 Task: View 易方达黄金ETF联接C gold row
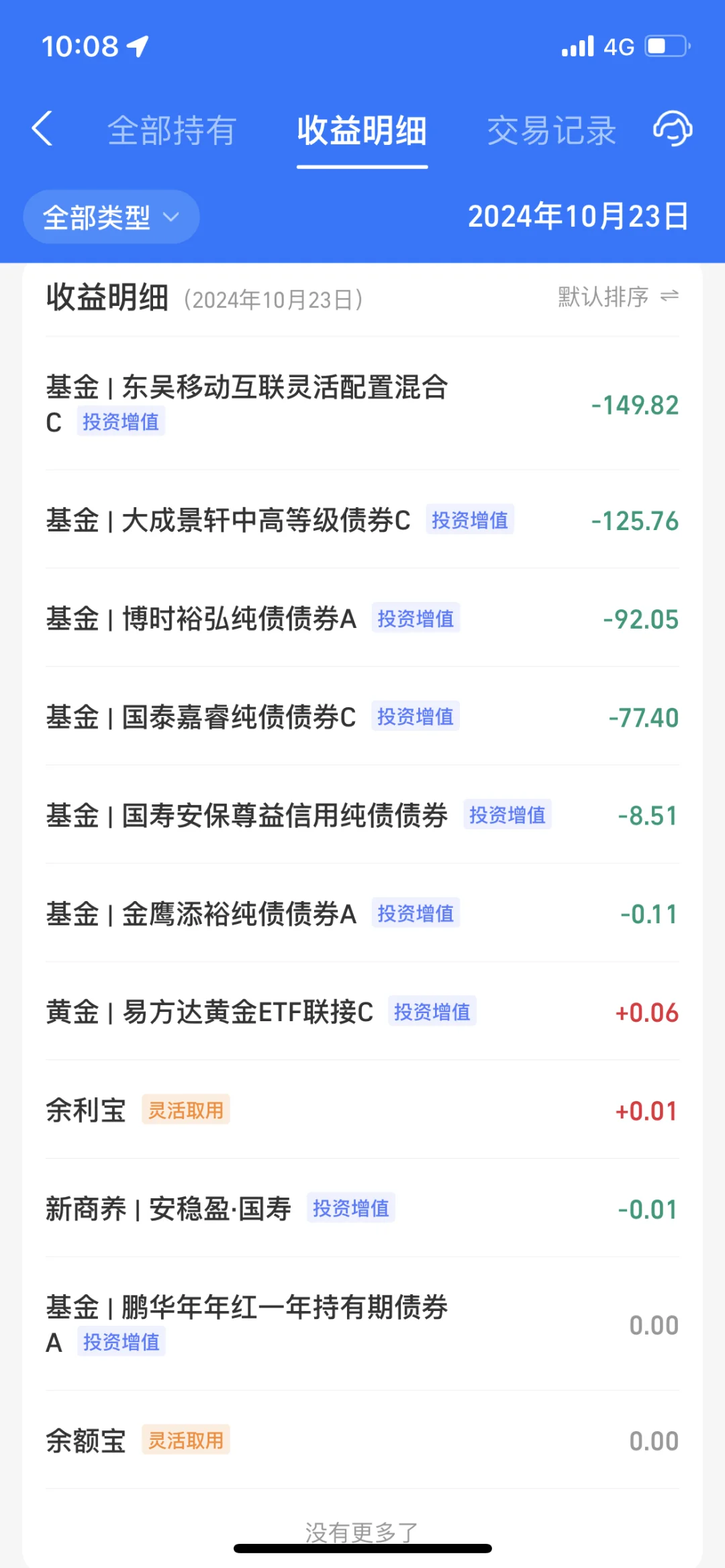point(362,1012)
